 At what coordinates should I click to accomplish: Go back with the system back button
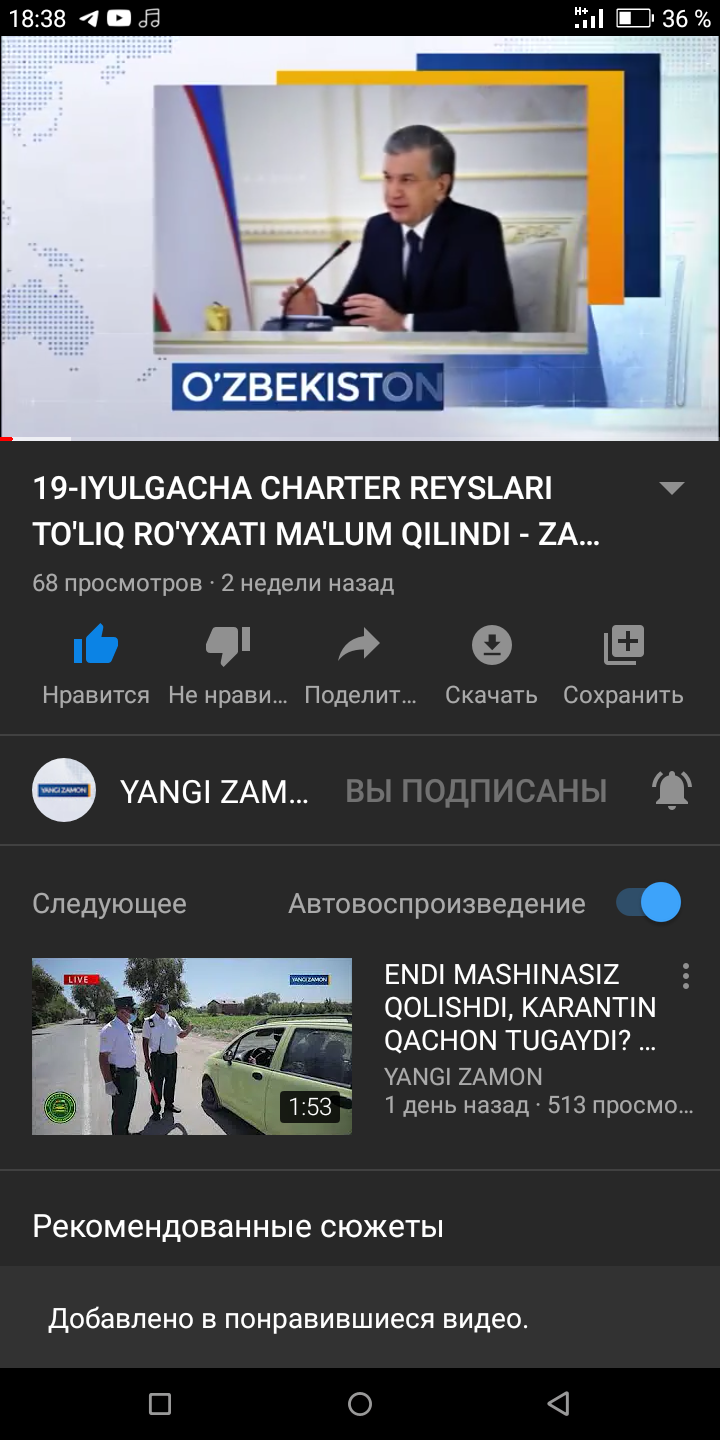pos(559,1403)
